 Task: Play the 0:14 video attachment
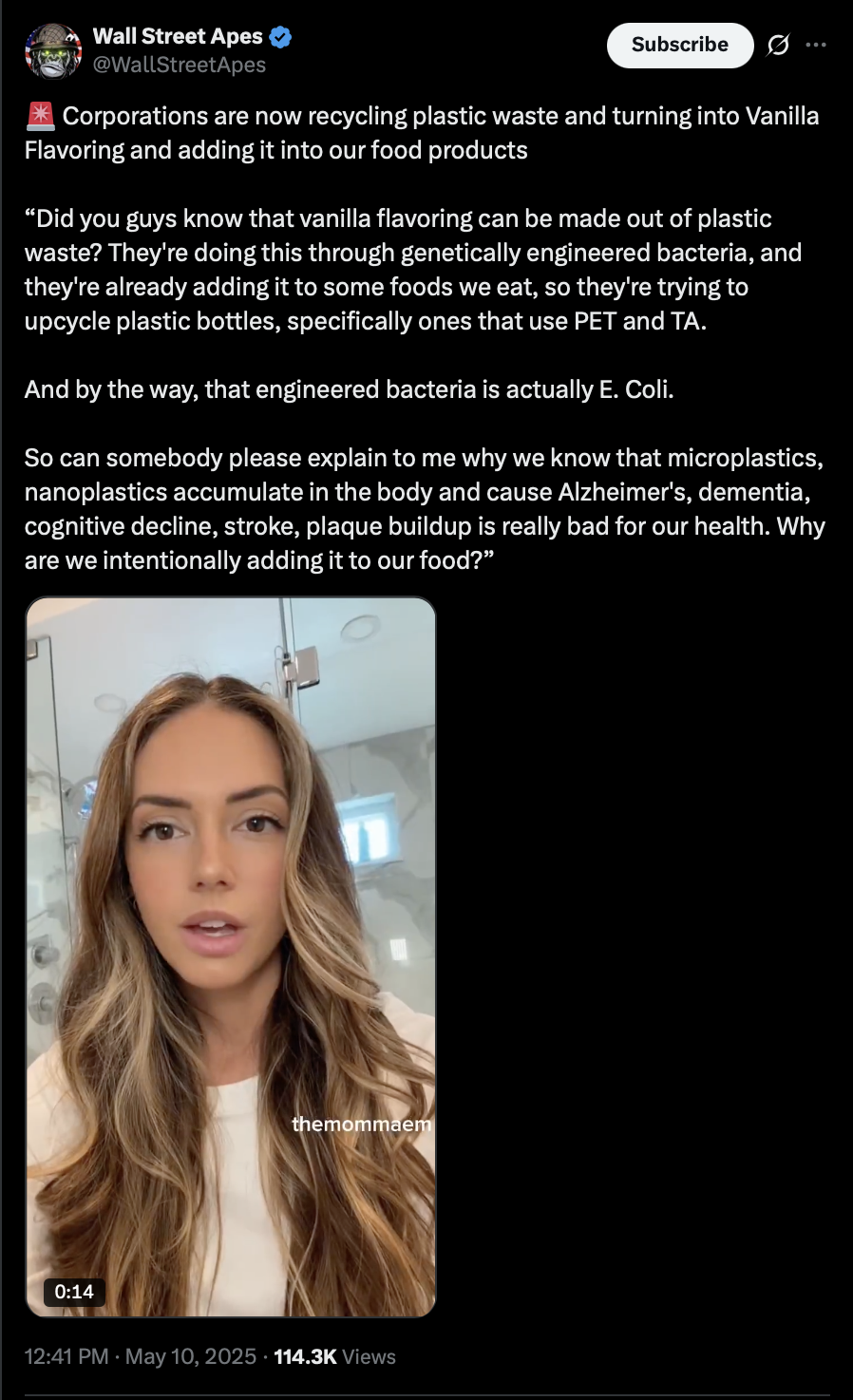click(231, 956)
